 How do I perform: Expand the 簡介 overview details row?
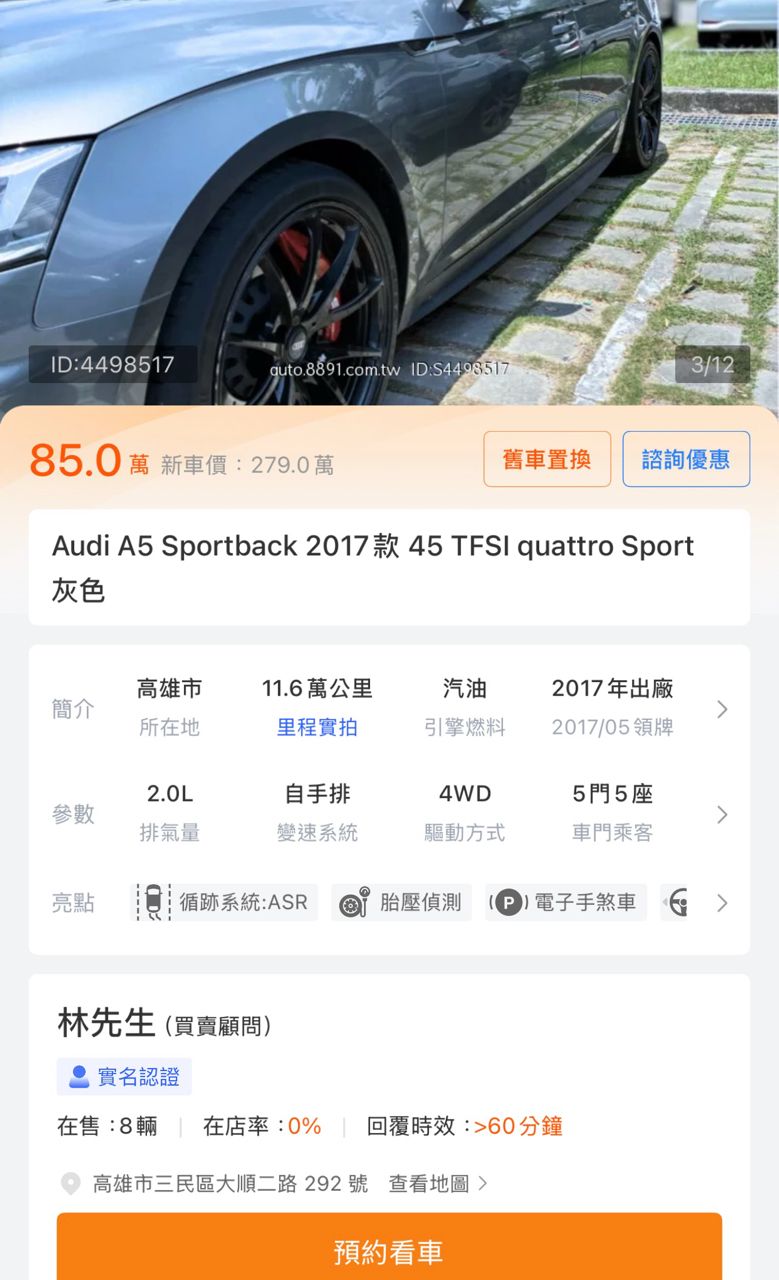pyautogui.click(x=722, y=709)
